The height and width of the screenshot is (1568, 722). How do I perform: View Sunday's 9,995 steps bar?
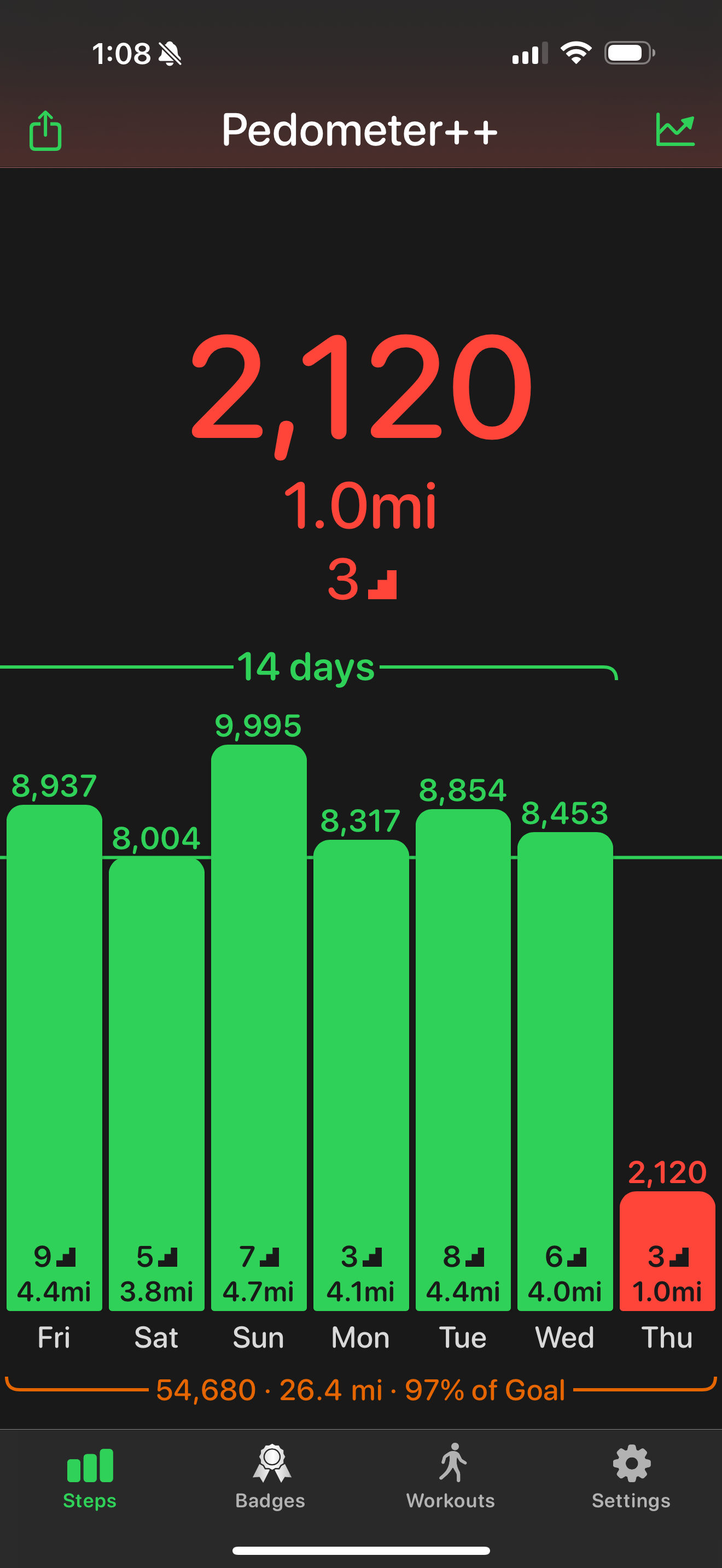[x=259, y=1029]
